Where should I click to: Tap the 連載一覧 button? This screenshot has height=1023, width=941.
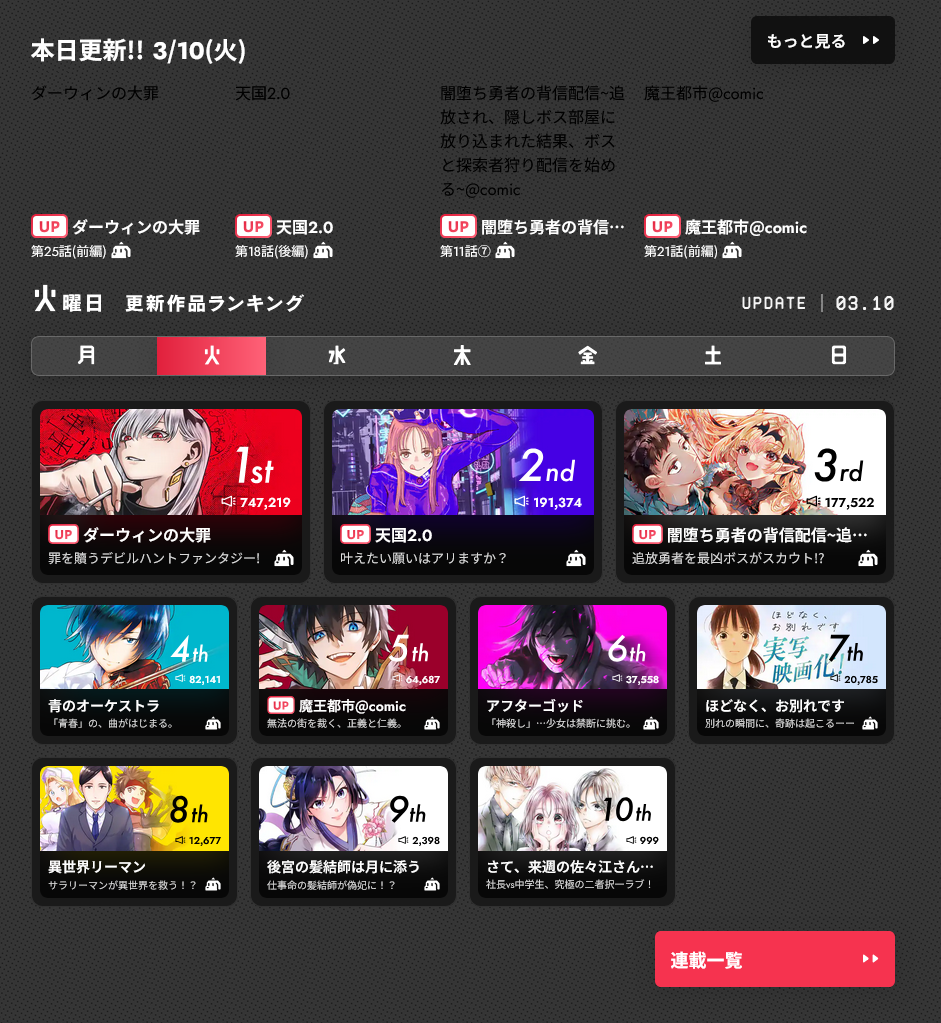[x=775, y=959]
